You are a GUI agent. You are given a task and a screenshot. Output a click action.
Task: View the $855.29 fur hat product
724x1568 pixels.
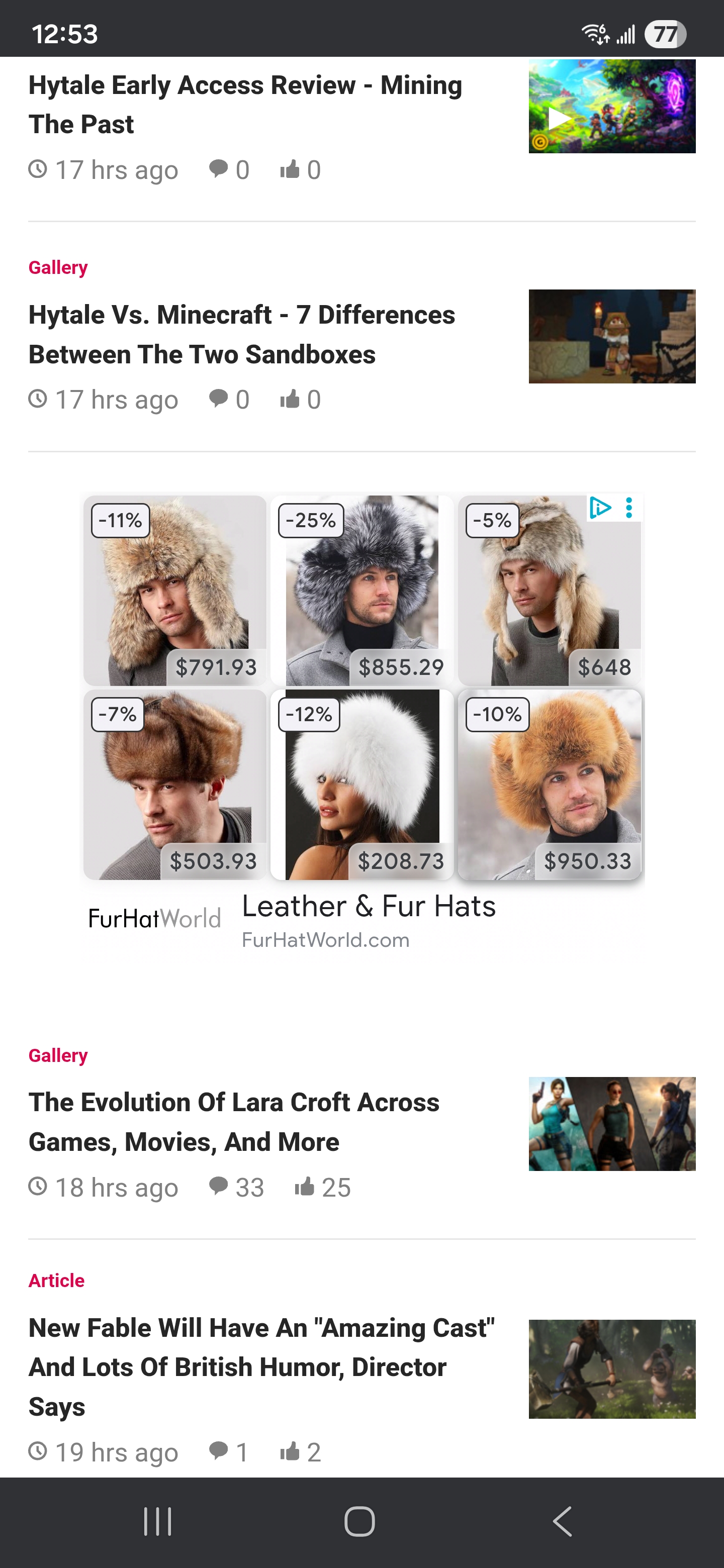pos(361,590)
